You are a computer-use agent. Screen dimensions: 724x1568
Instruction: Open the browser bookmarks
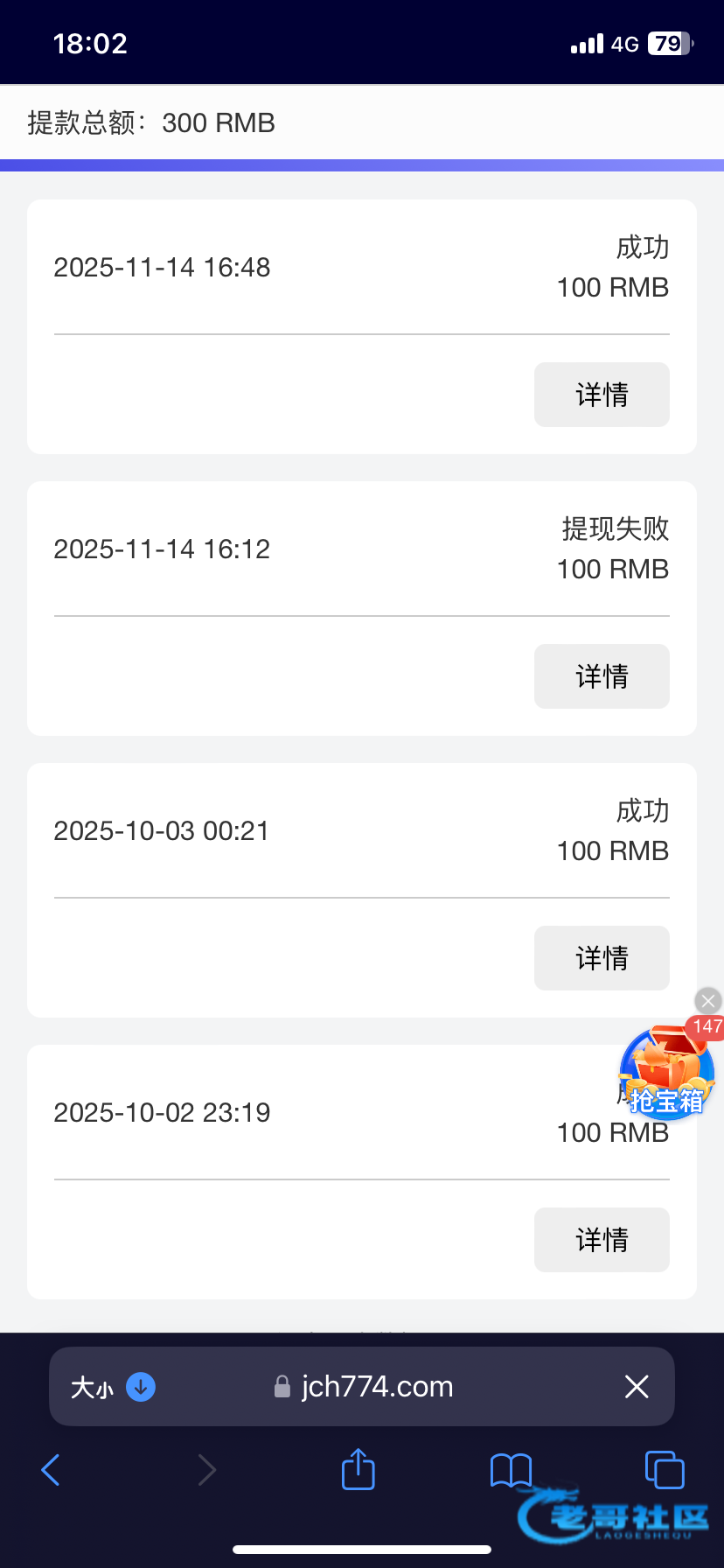(511, 1470)
